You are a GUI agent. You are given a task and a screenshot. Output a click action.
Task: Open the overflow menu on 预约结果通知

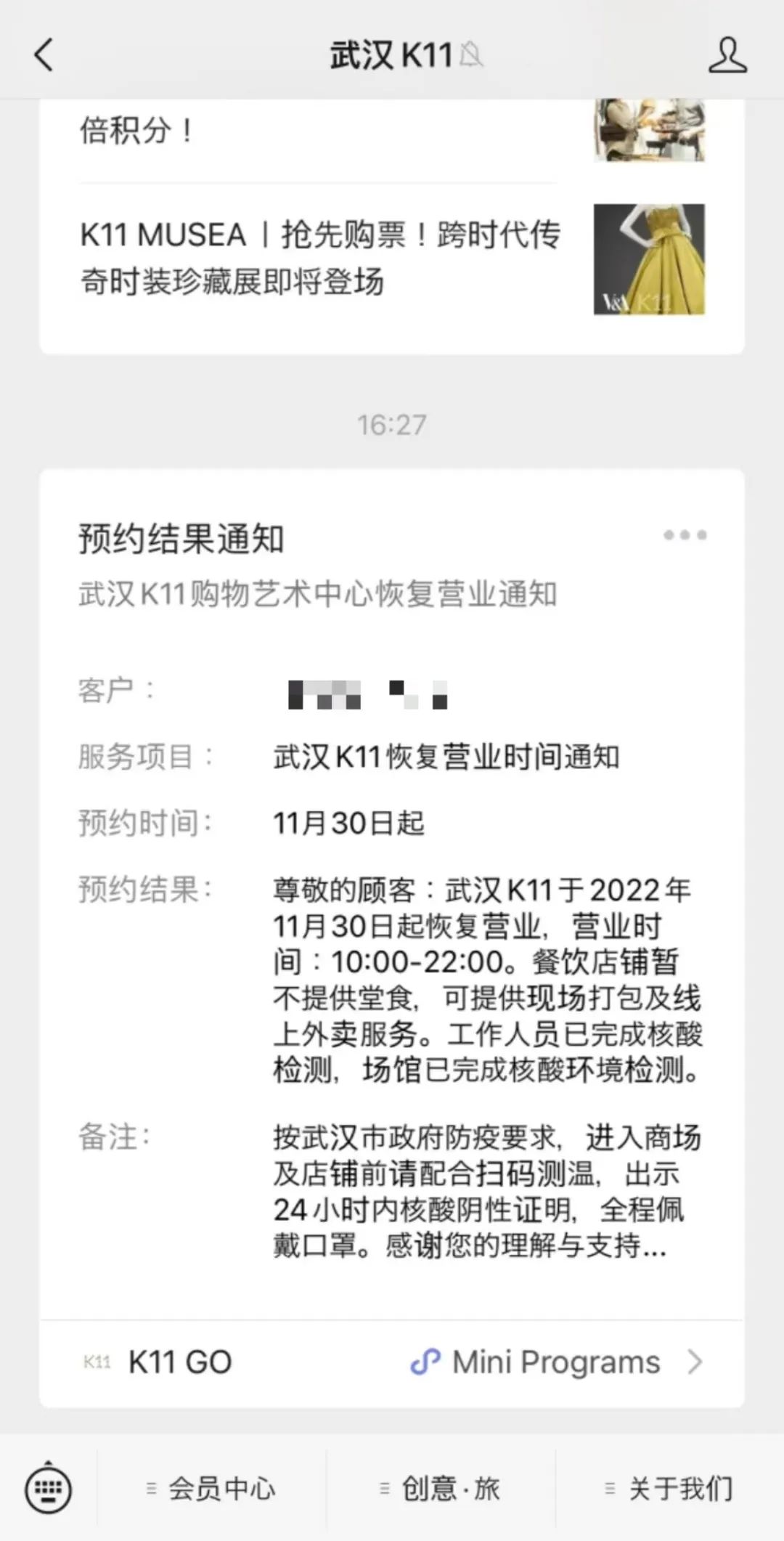coord(685,535)
